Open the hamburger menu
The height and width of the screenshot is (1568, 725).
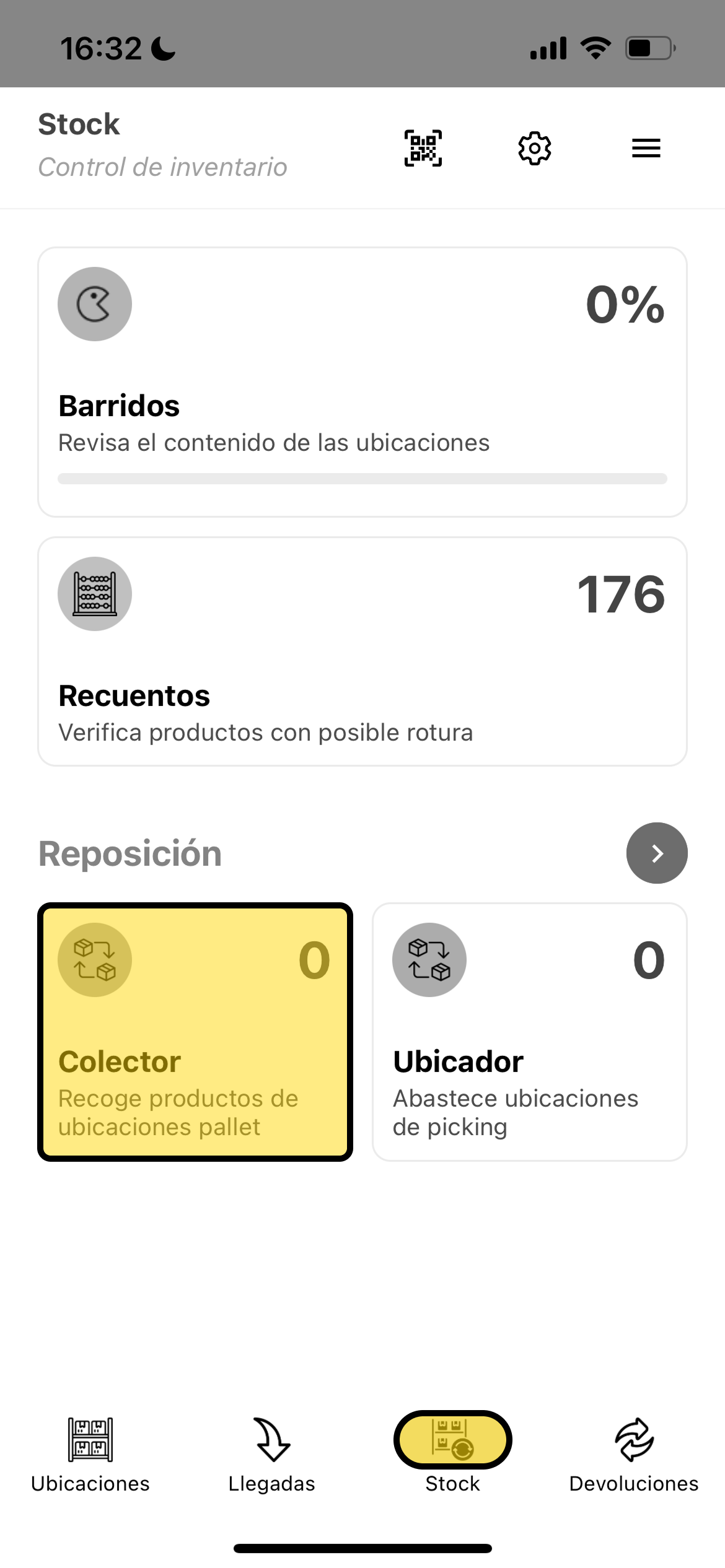pos(646,148)
